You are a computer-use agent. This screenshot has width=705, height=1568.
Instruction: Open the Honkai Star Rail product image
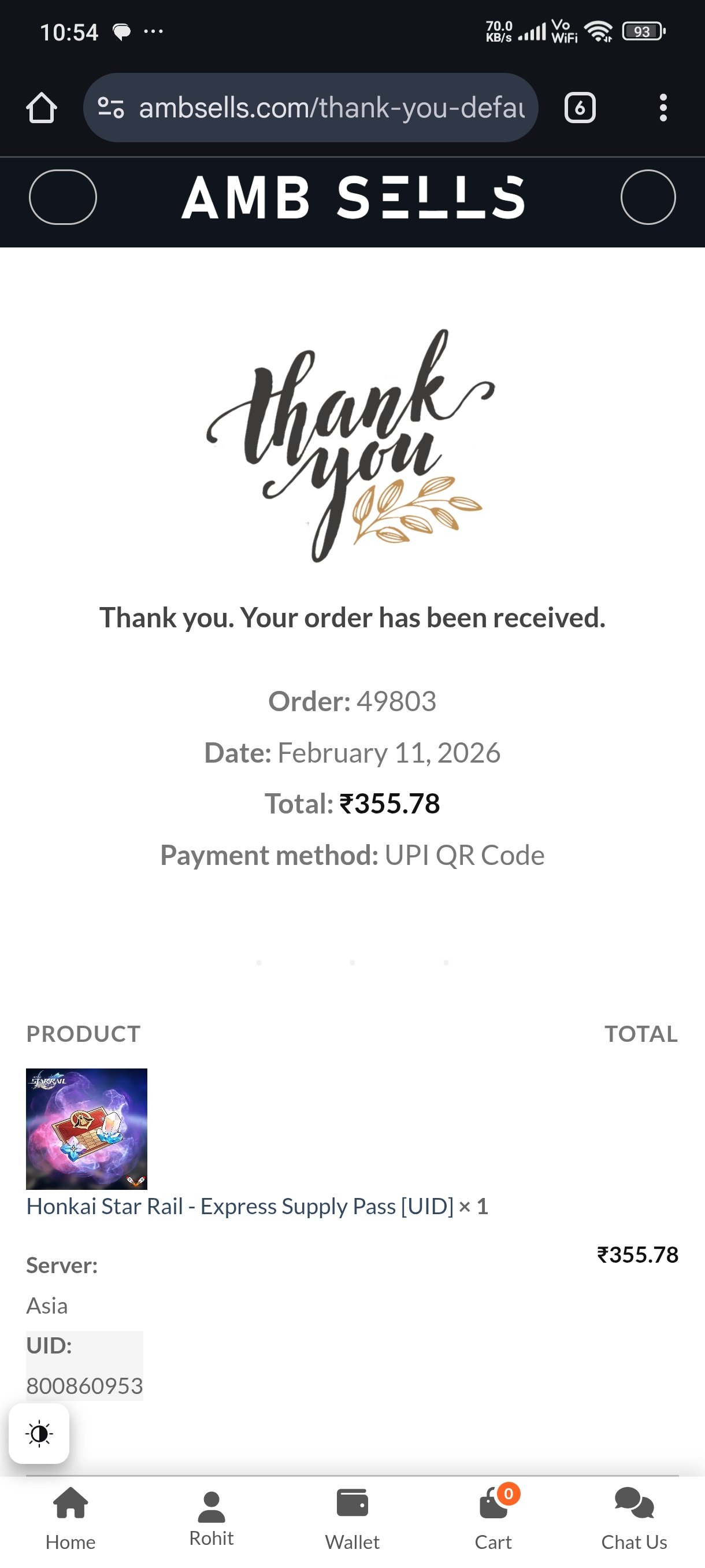click(x=86, y=1129)
